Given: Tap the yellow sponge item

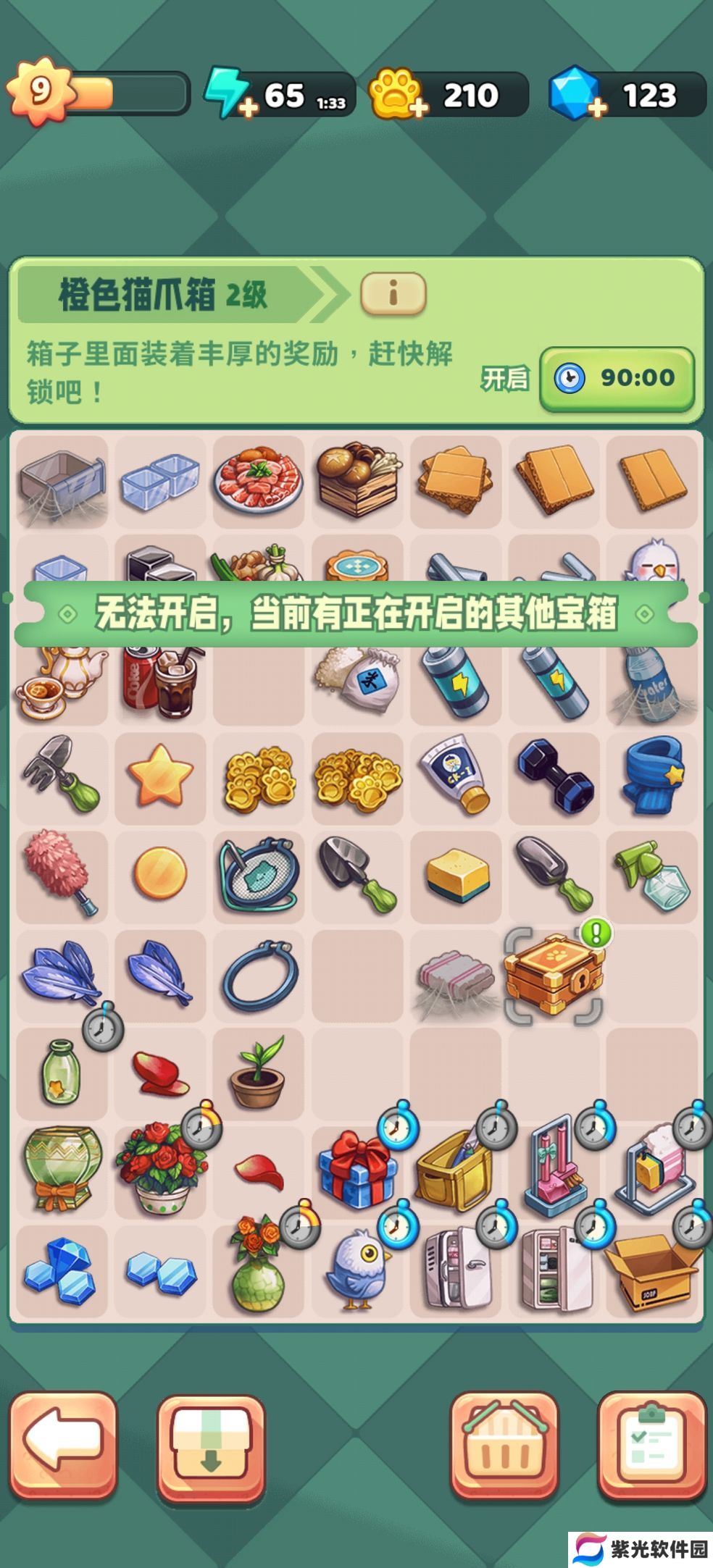Looking at the screenshot, I should (456, 874).
